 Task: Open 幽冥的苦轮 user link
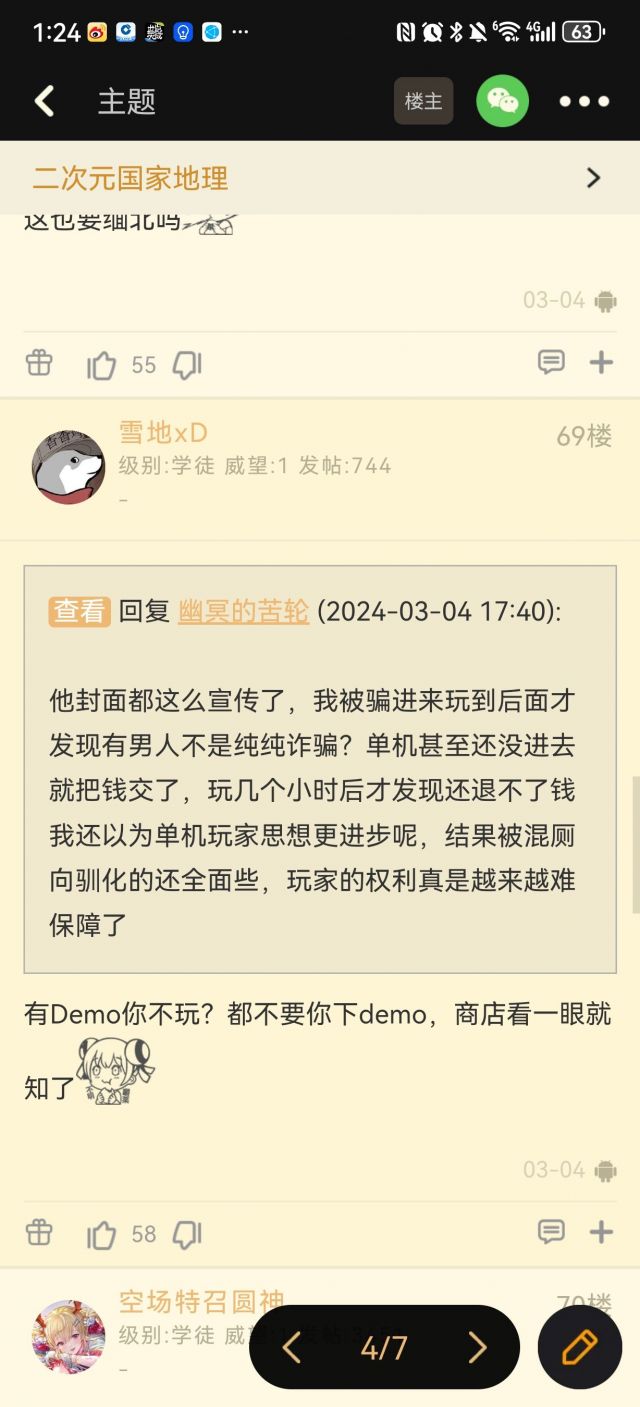243,611
